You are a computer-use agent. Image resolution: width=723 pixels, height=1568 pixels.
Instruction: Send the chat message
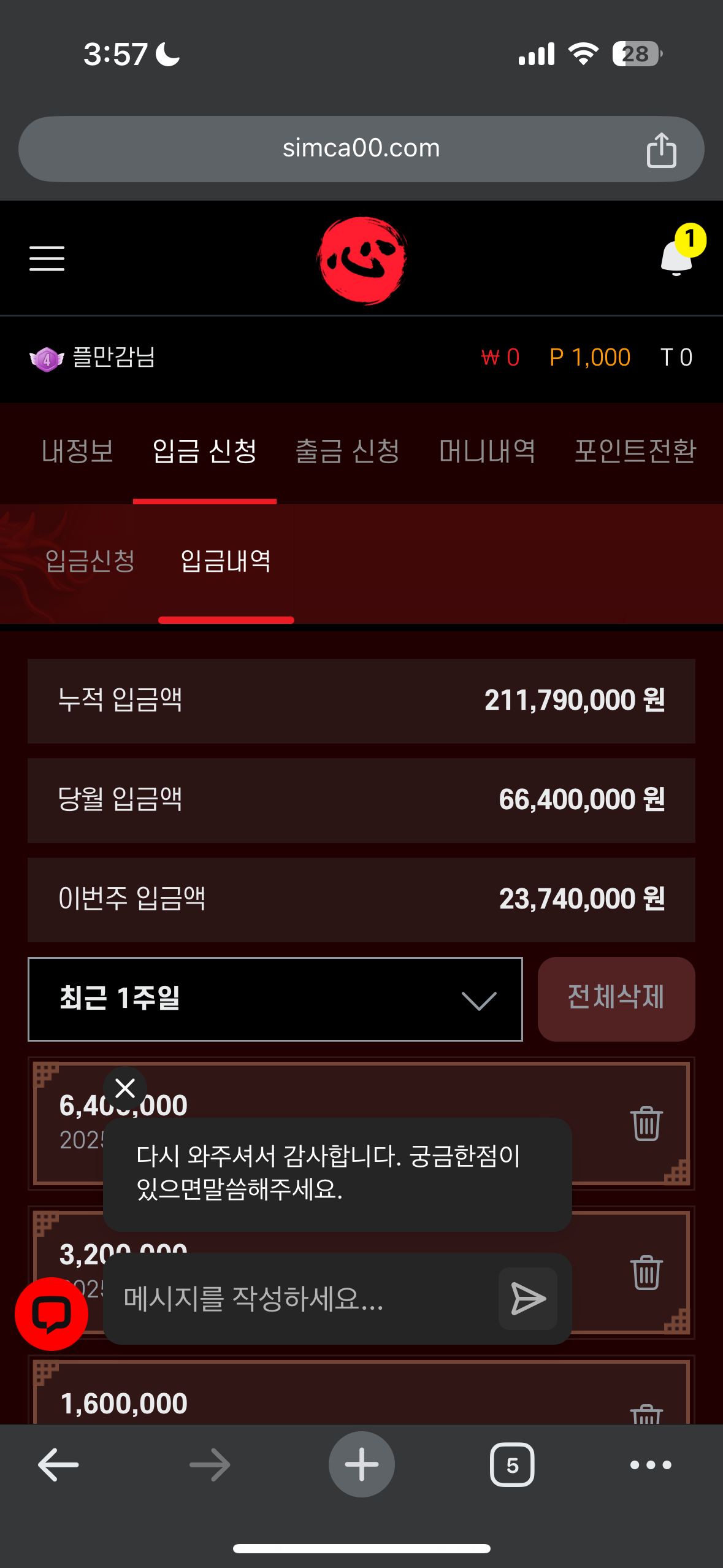pos(528,1299)
